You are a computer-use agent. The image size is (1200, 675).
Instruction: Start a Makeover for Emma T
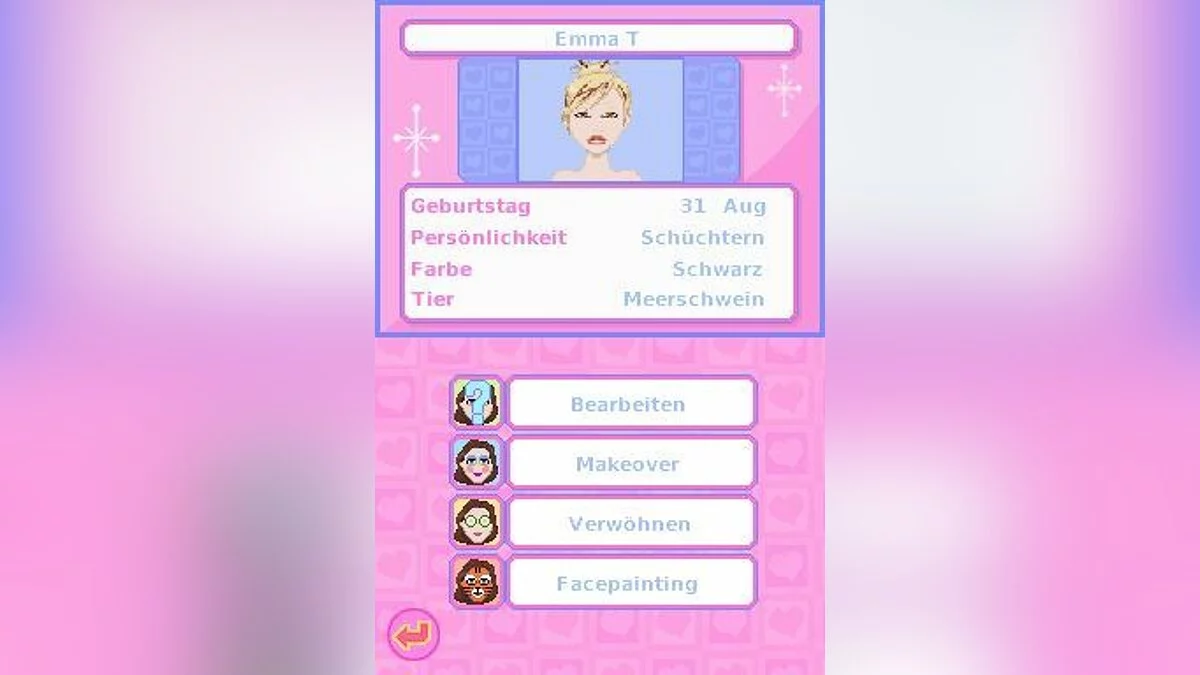[x=630, y=464]
